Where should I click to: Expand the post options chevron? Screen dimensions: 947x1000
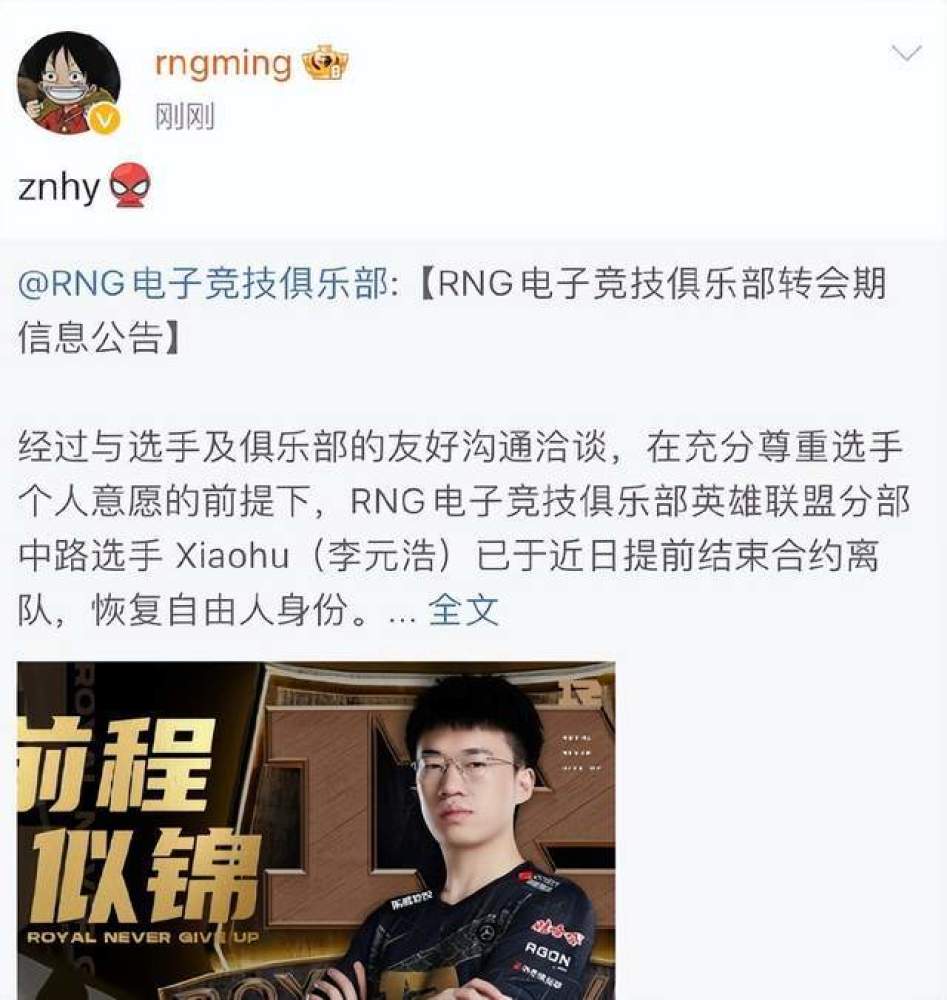point(905,54)
